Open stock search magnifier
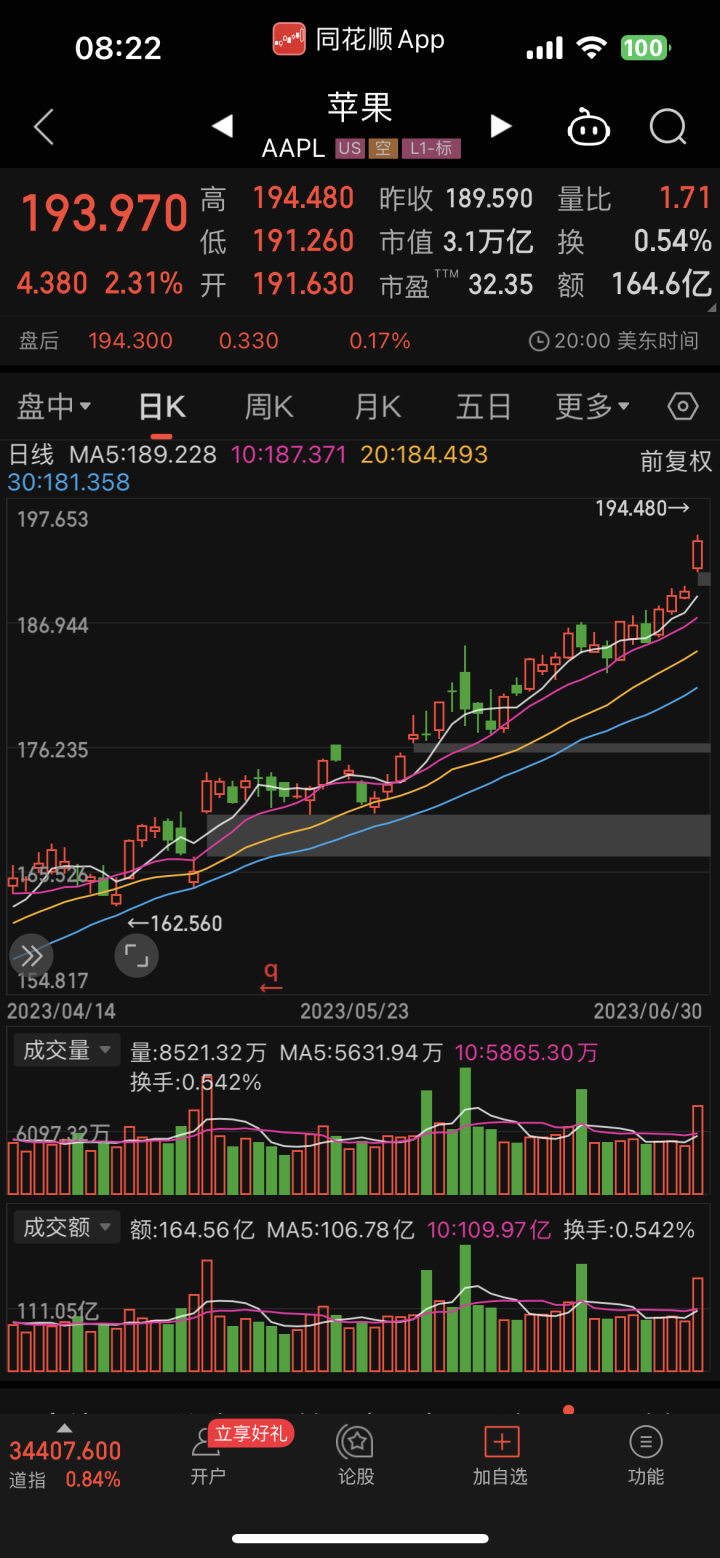The image size is (720, 1558). click(668, 127)
